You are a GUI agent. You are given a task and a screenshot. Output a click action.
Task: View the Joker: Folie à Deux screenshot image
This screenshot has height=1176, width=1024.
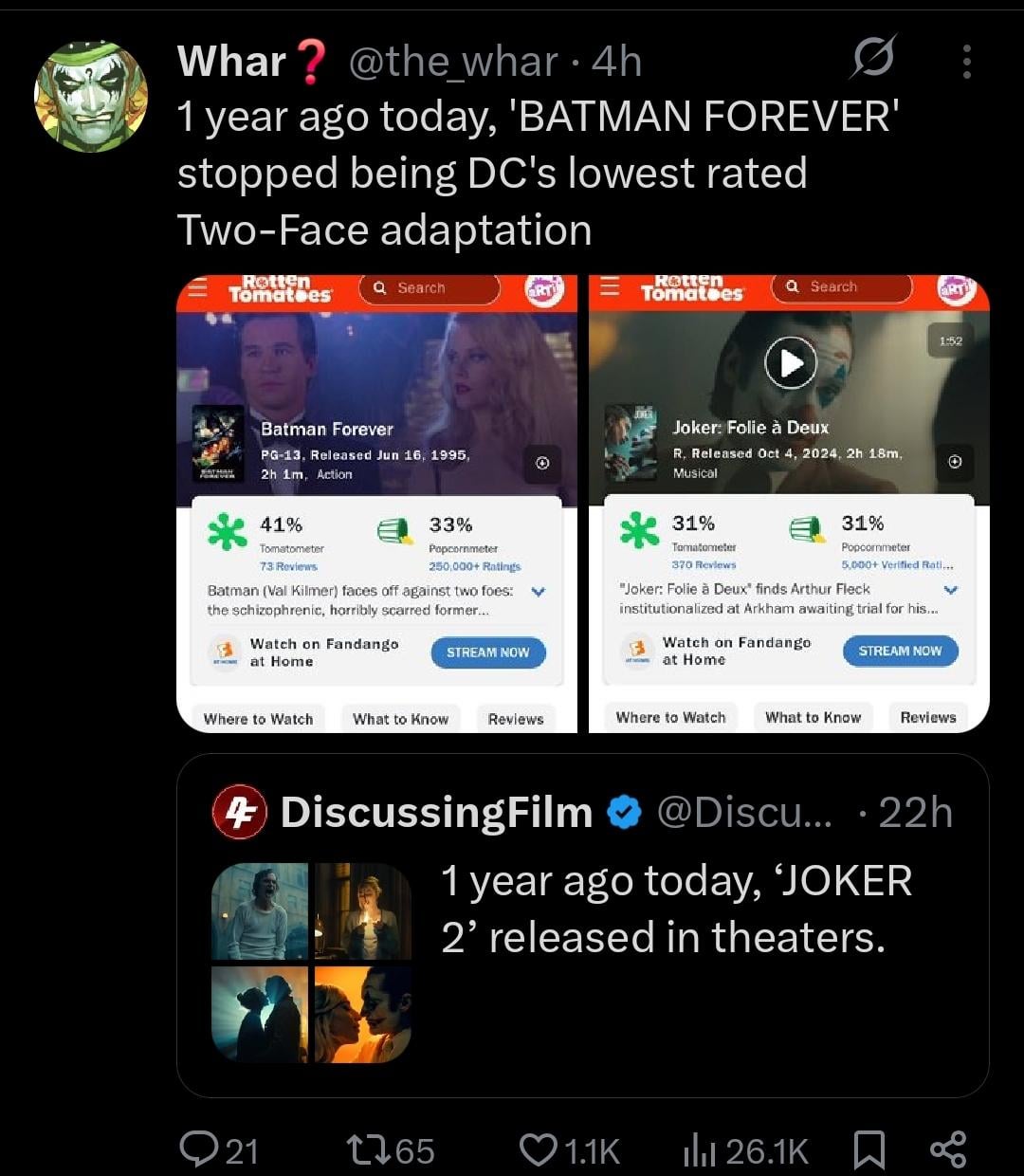coord(789,504)
